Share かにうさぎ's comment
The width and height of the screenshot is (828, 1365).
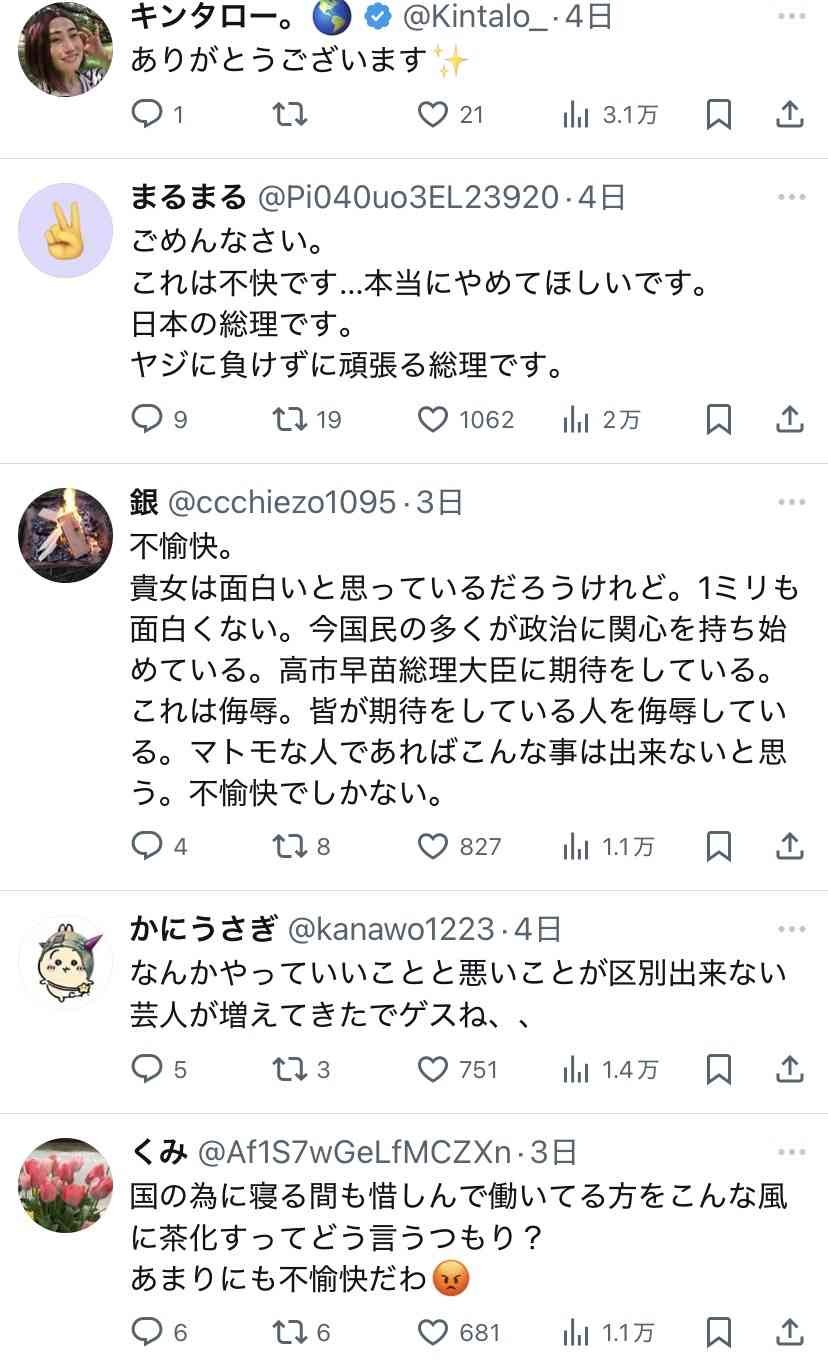point(790,1069)
